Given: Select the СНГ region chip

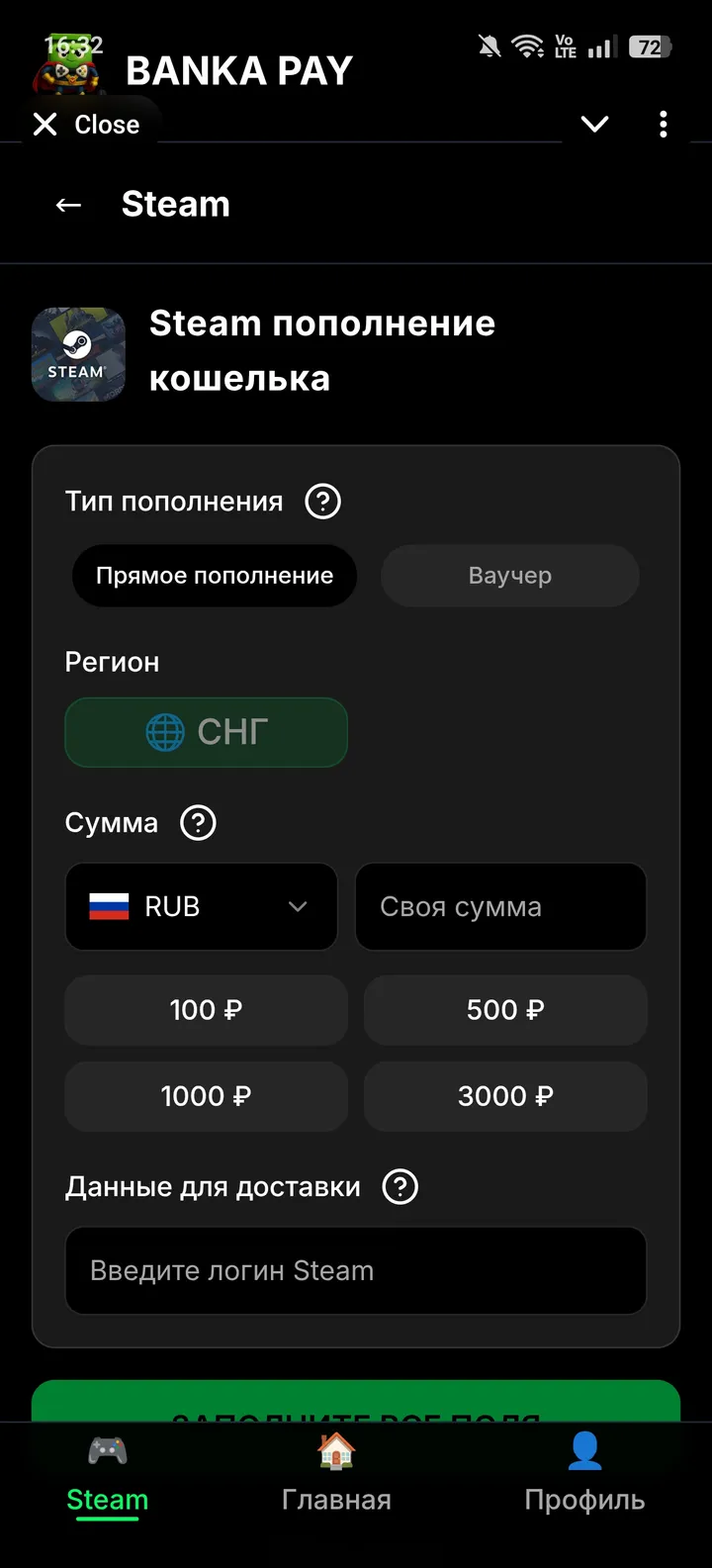Looking at the screenshot, I should click(x=206, y=732).
